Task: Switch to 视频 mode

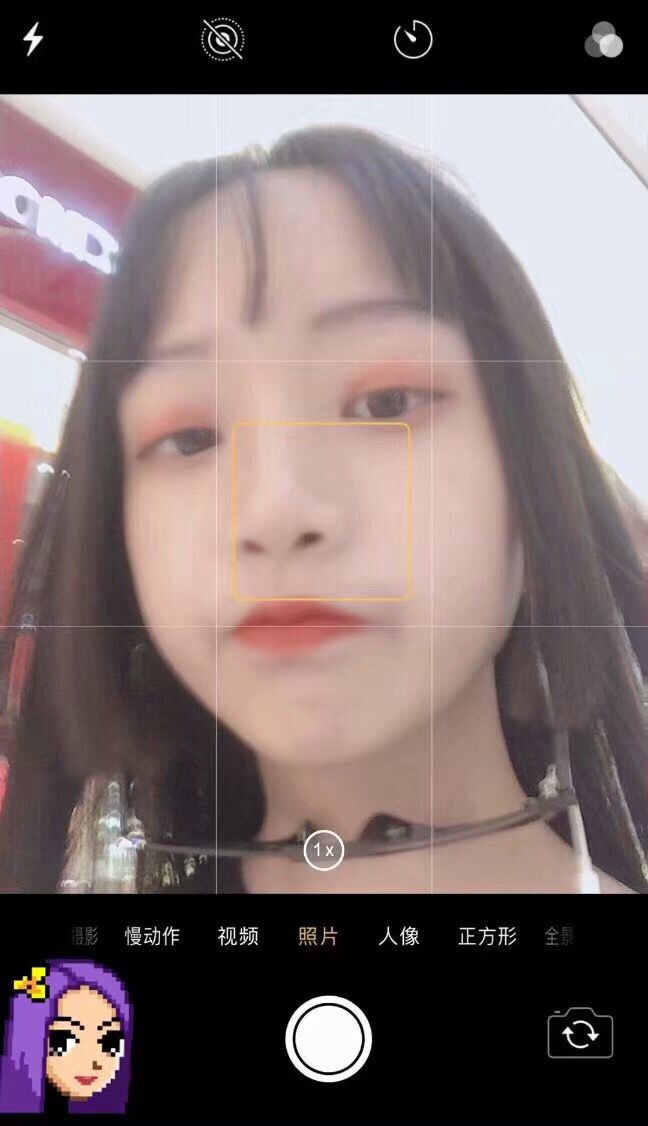Action: tap(238, 937)
